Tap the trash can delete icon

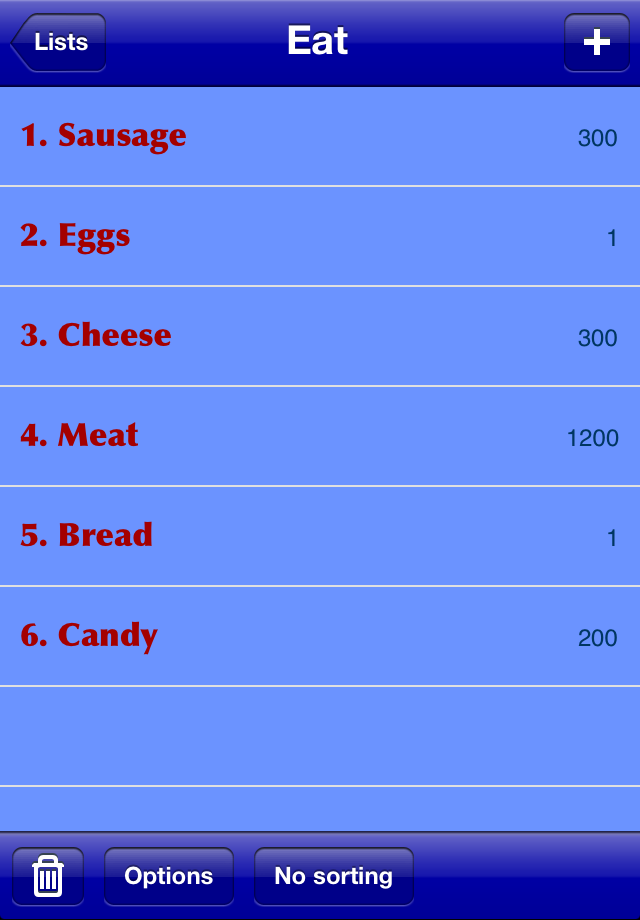[48, 877]
